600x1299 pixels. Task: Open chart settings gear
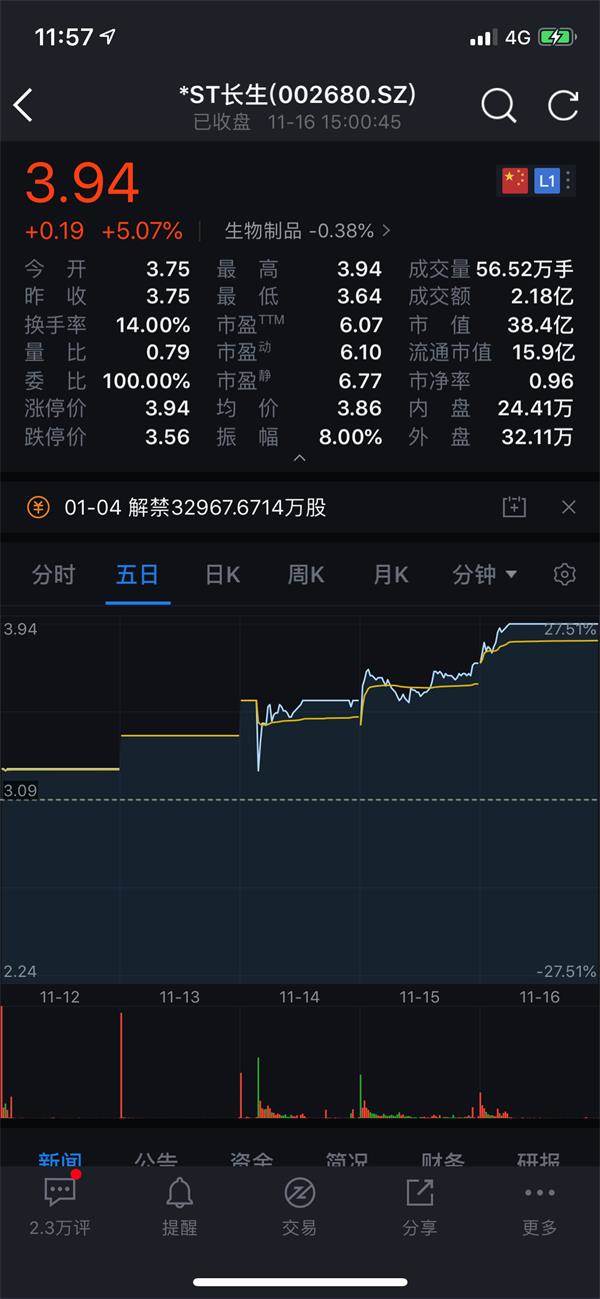tap(564, 574)
